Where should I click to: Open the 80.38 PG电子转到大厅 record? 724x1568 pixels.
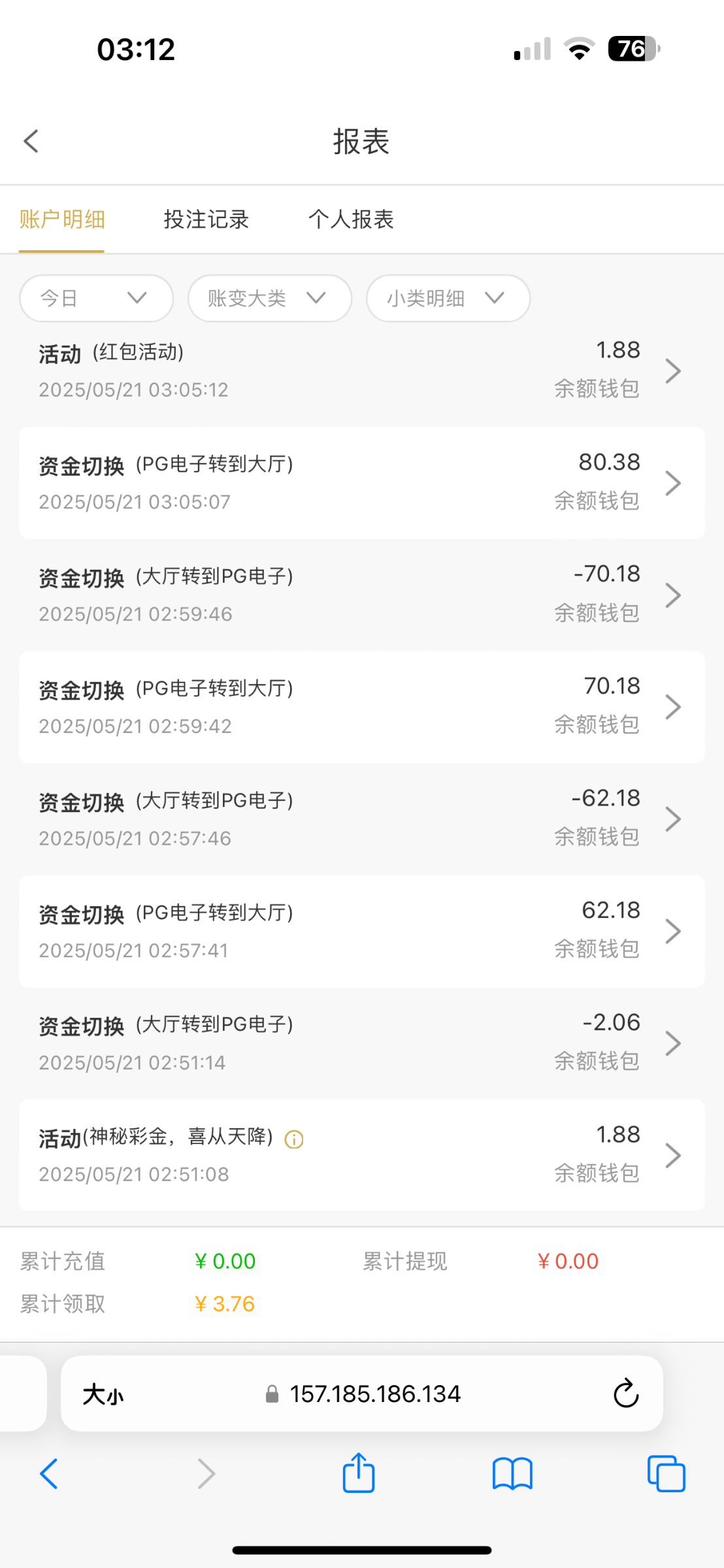[362, 483]
